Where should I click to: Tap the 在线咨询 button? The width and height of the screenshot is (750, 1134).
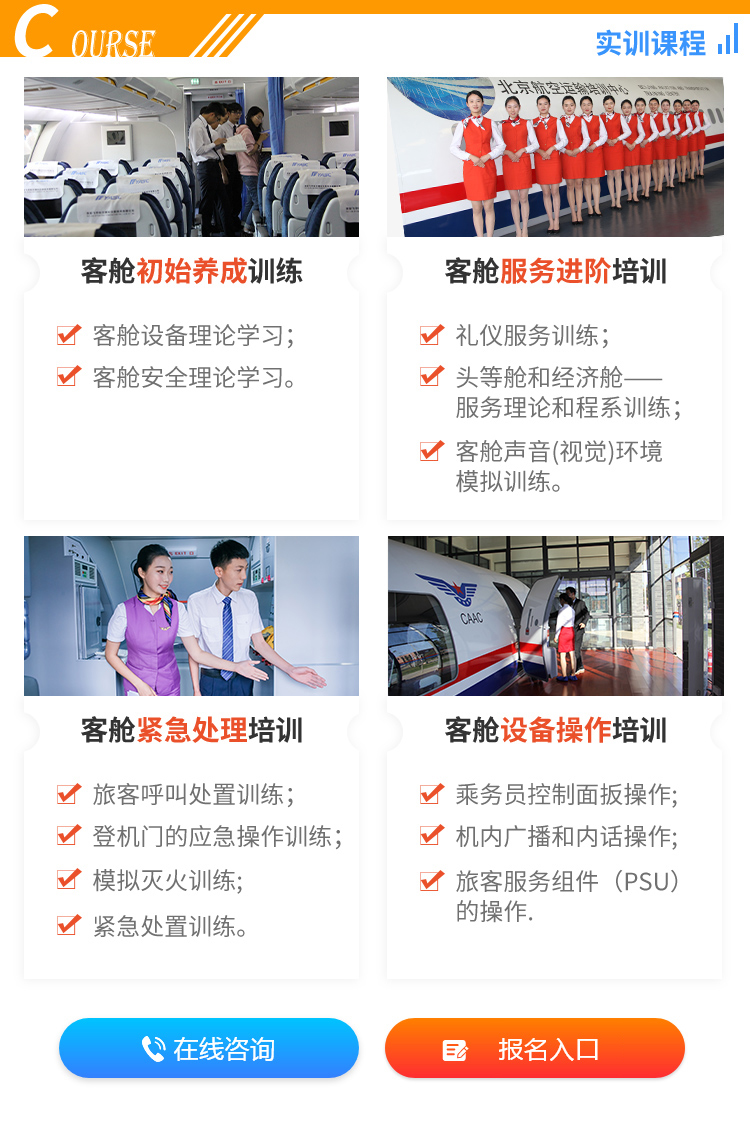click(x=209, y=1048)
